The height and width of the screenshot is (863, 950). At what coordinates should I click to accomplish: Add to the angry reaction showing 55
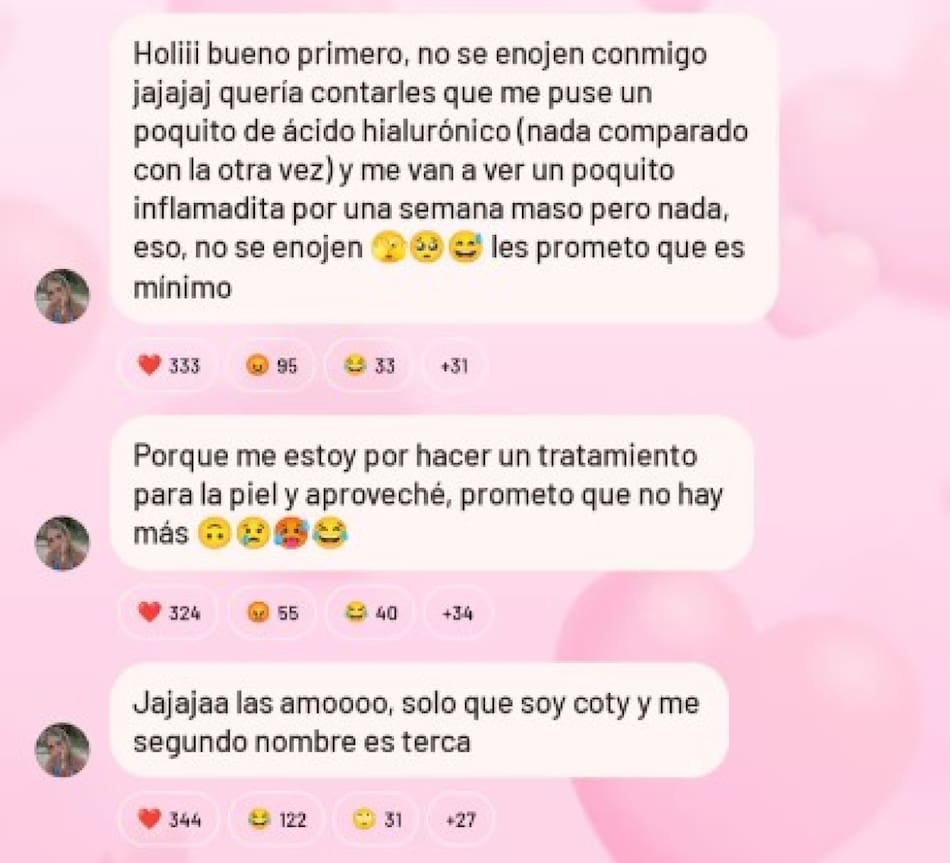pos(272,613)
